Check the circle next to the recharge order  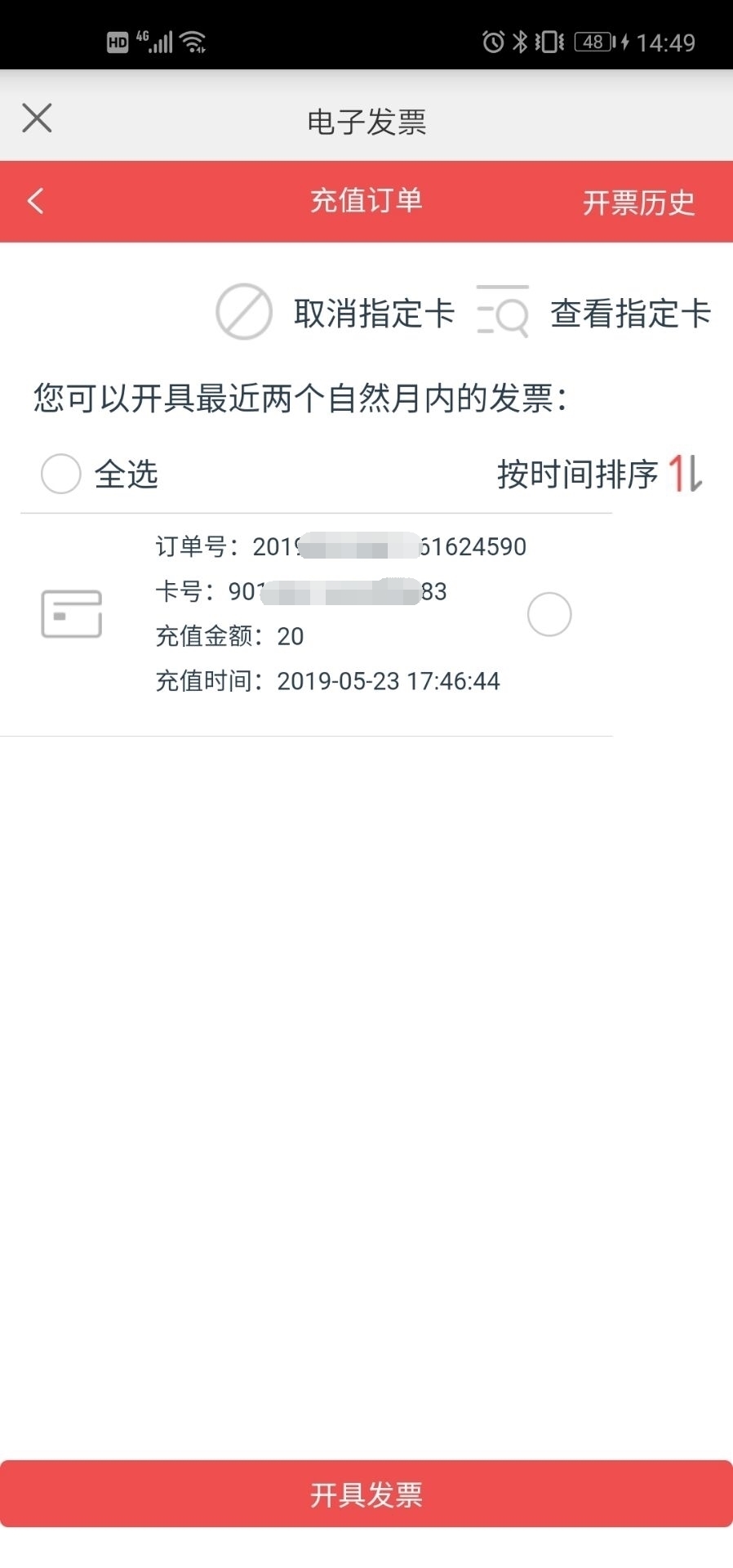click(549, 614)
